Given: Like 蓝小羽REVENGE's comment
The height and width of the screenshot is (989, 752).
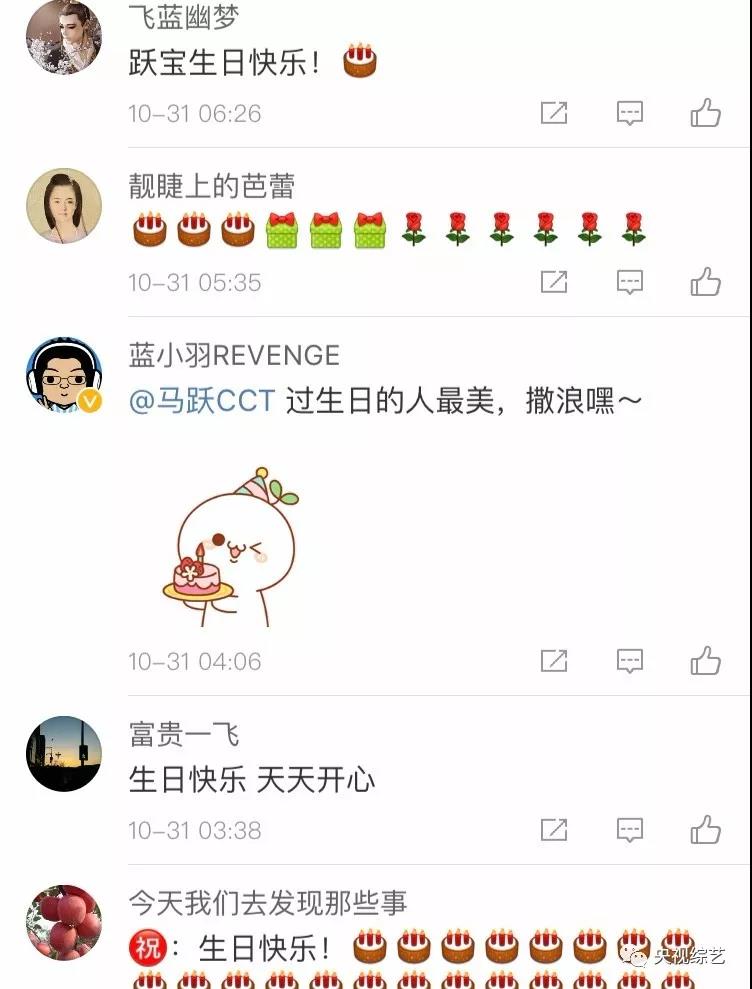Looking at the screenshot, I should (705, 661).
